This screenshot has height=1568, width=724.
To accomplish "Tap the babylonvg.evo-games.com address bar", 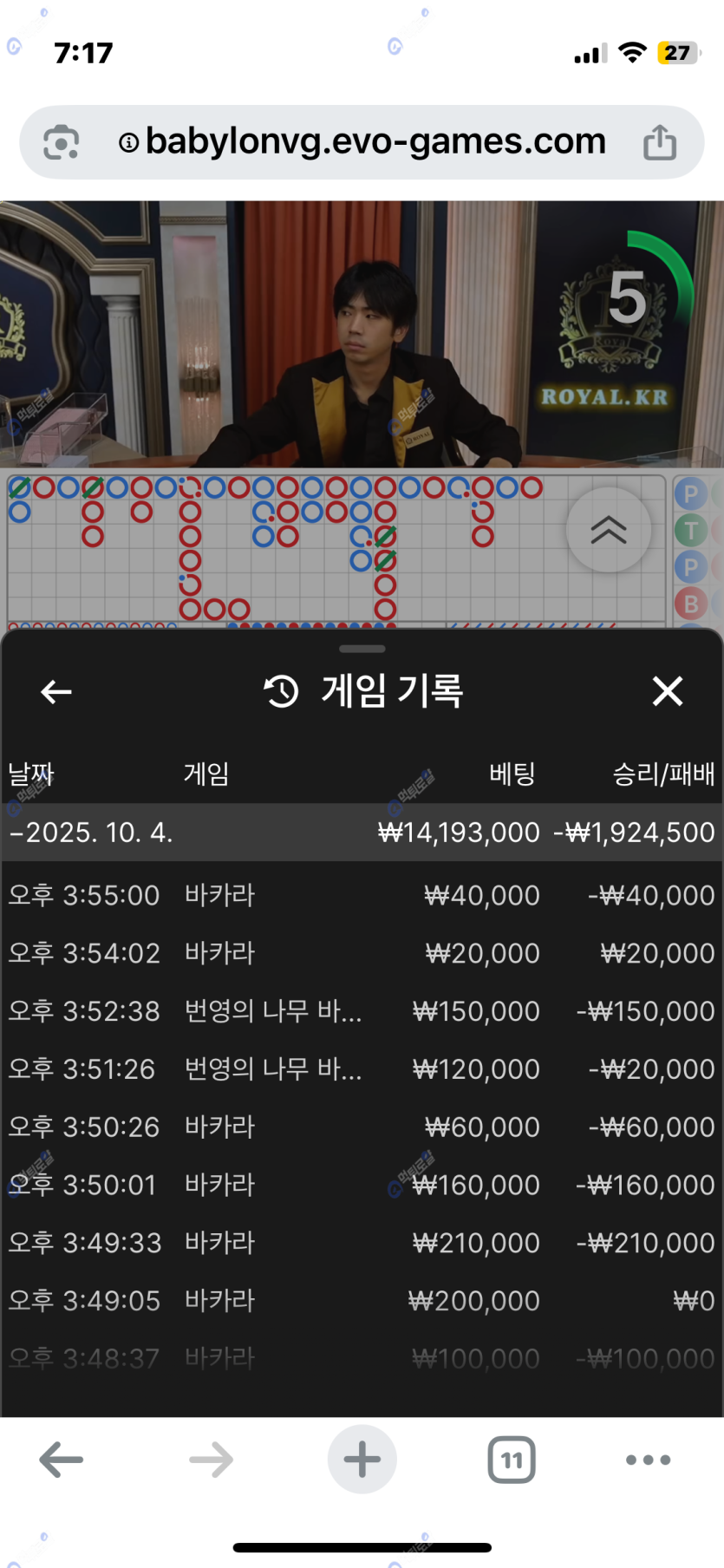I will coord(375,142).
